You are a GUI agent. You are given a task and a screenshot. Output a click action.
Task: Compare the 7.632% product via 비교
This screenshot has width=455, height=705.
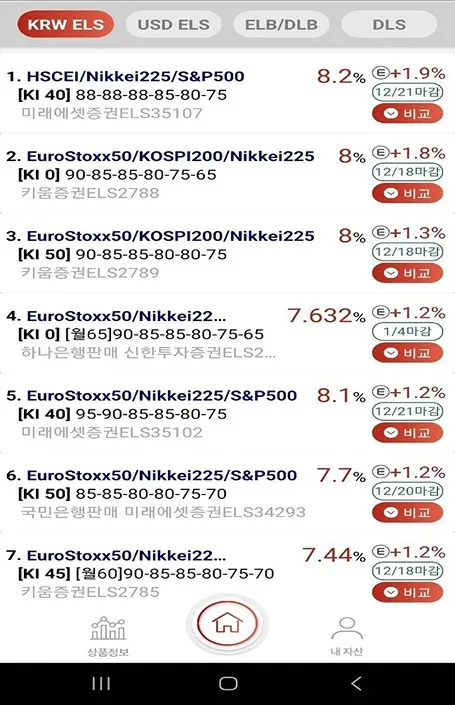pyautogui.click(x=407, y=353)
